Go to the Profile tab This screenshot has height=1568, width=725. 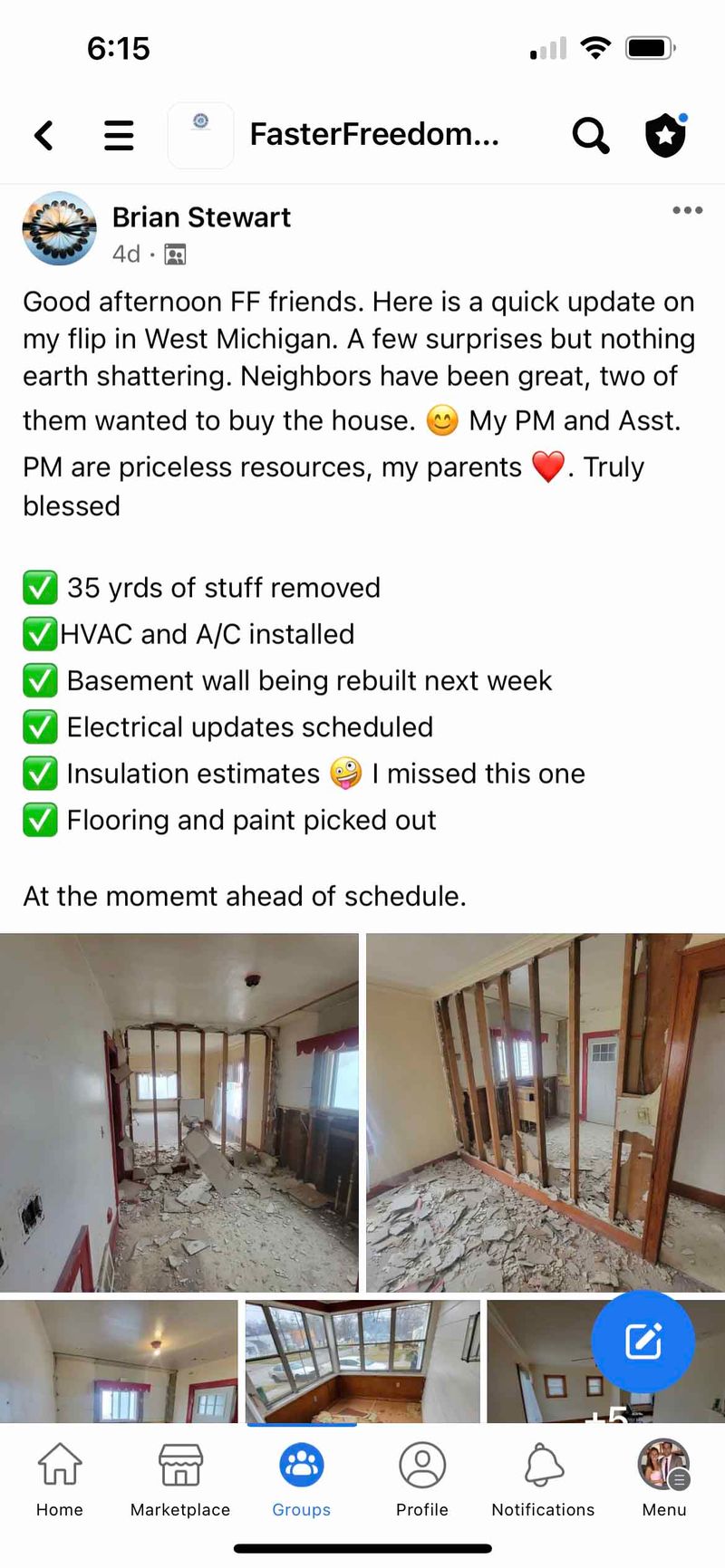coord(422,1478)
